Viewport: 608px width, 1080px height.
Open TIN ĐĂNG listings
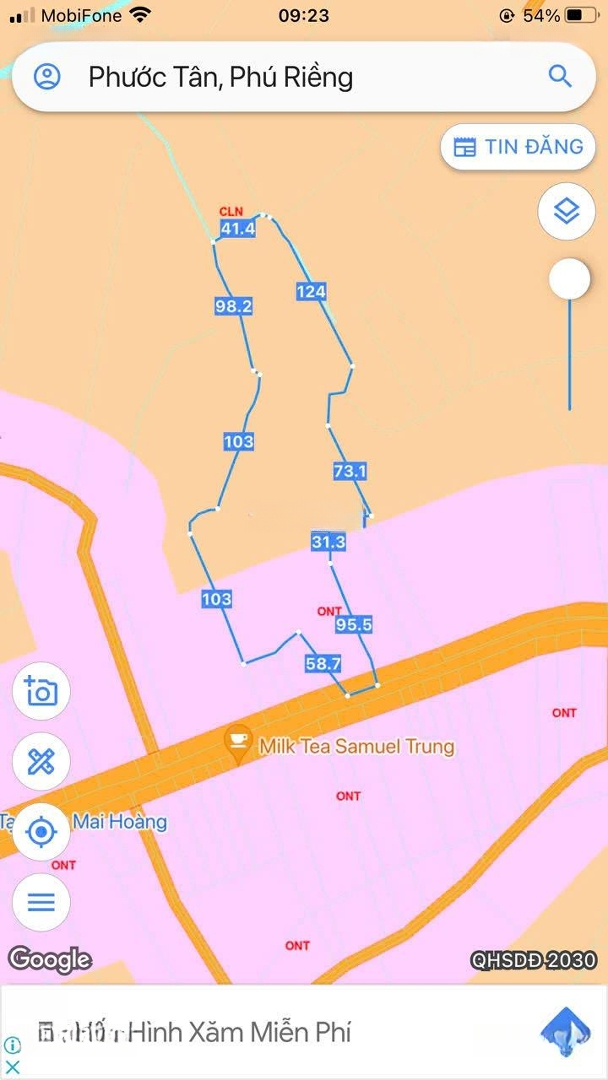click(518, 147)
